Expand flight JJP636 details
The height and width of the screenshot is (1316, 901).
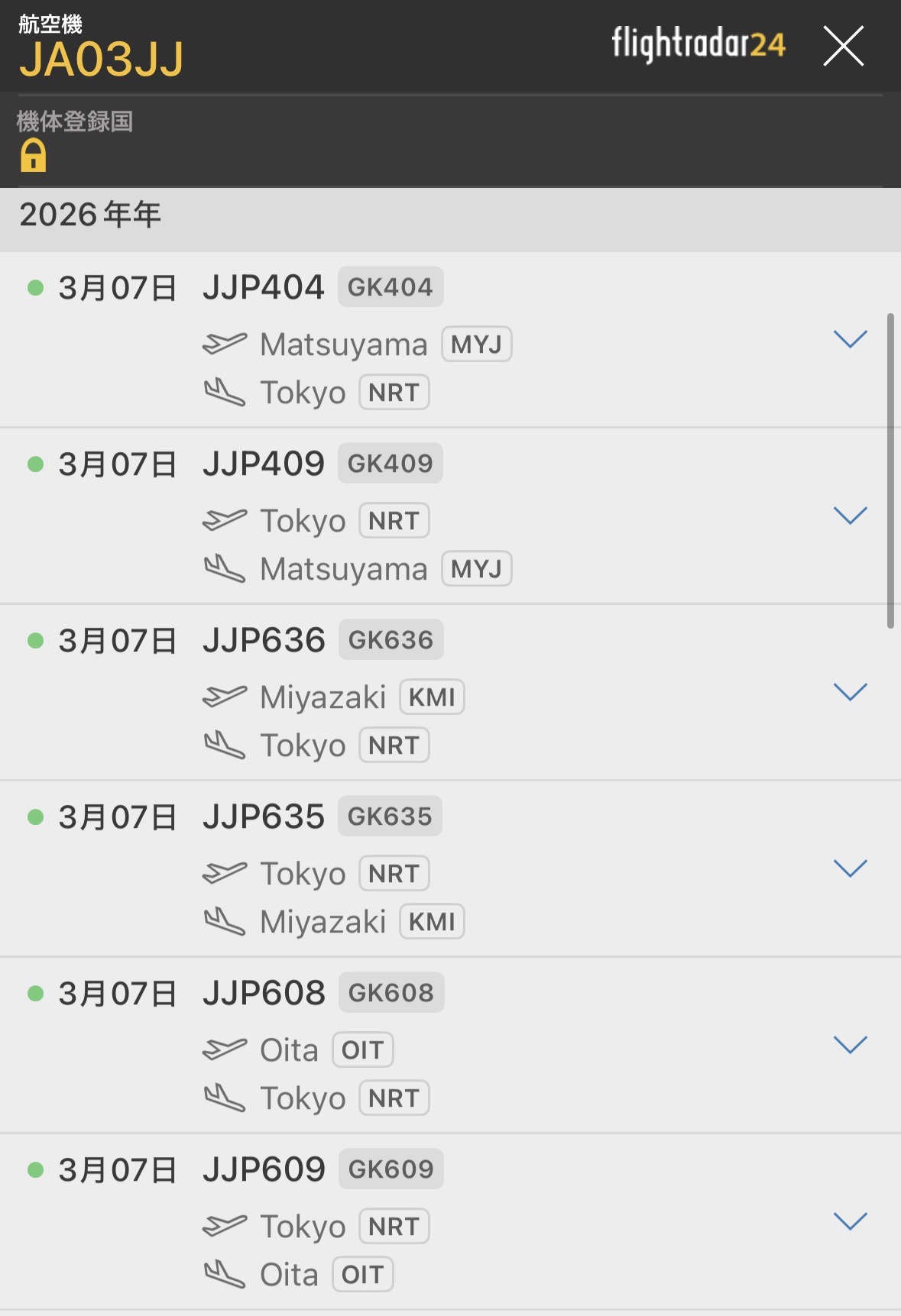coord(850,692)
